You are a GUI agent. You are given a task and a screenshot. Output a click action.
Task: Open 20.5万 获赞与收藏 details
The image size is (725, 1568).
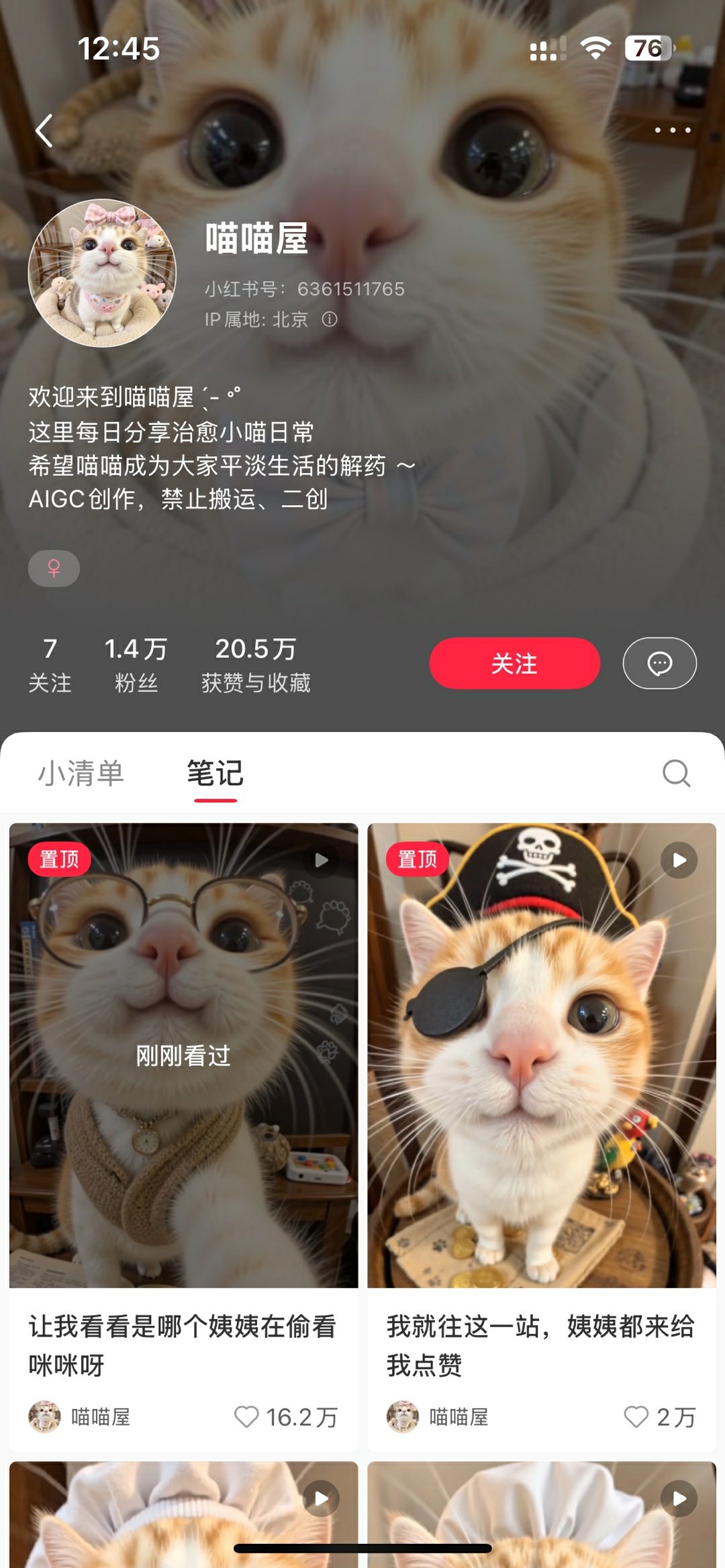pyautogui.click(x=256, y=664)
